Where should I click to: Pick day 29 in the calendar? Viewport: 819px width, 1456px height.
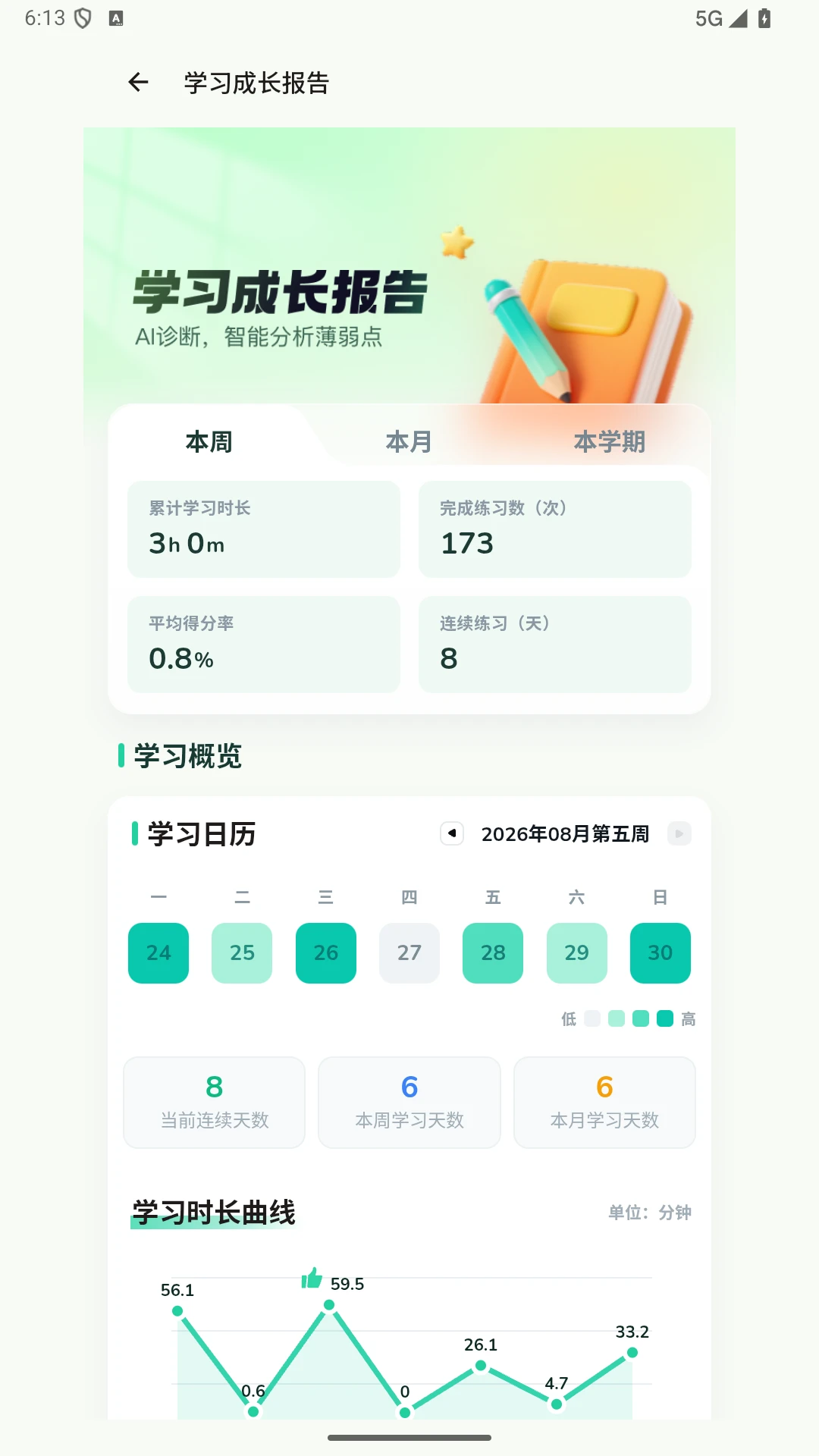[x=577, y=953]
